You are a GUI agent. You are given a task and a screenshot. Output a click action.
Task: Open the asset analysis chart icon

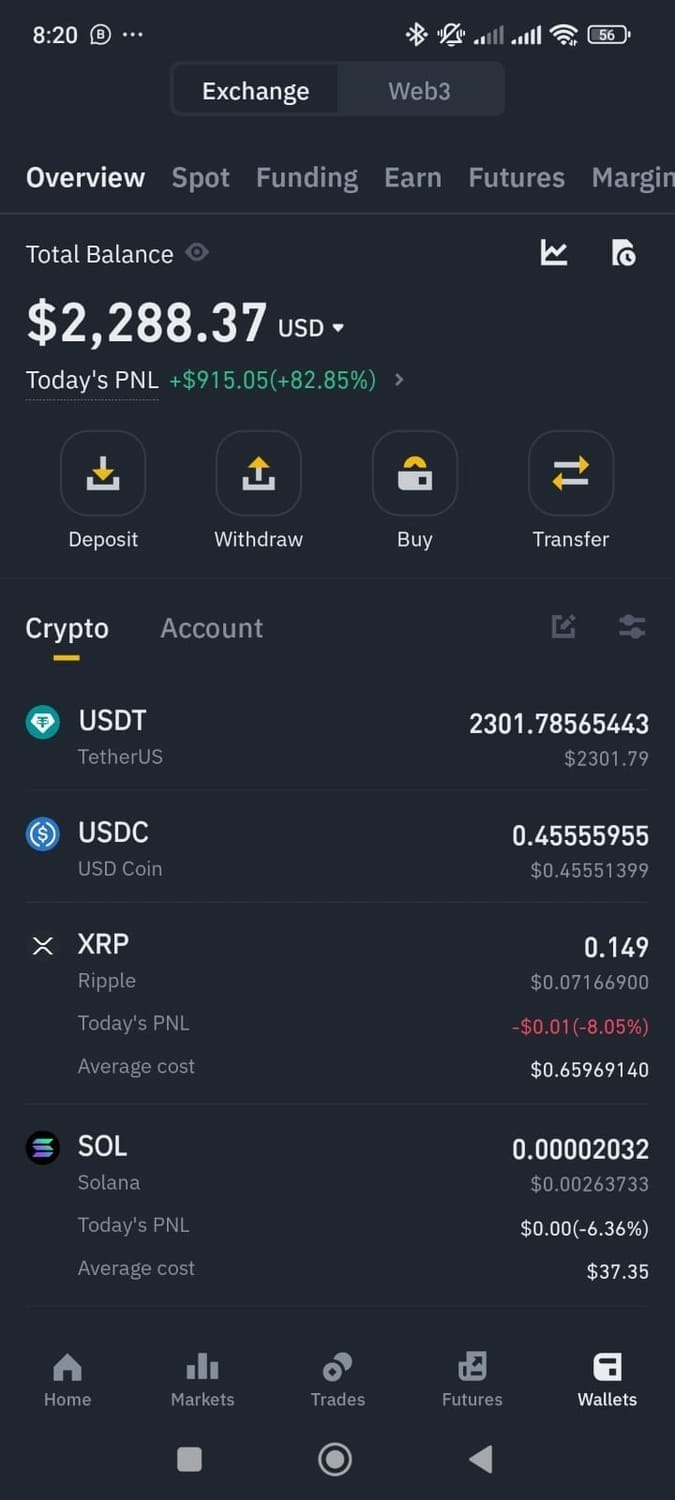554,253
